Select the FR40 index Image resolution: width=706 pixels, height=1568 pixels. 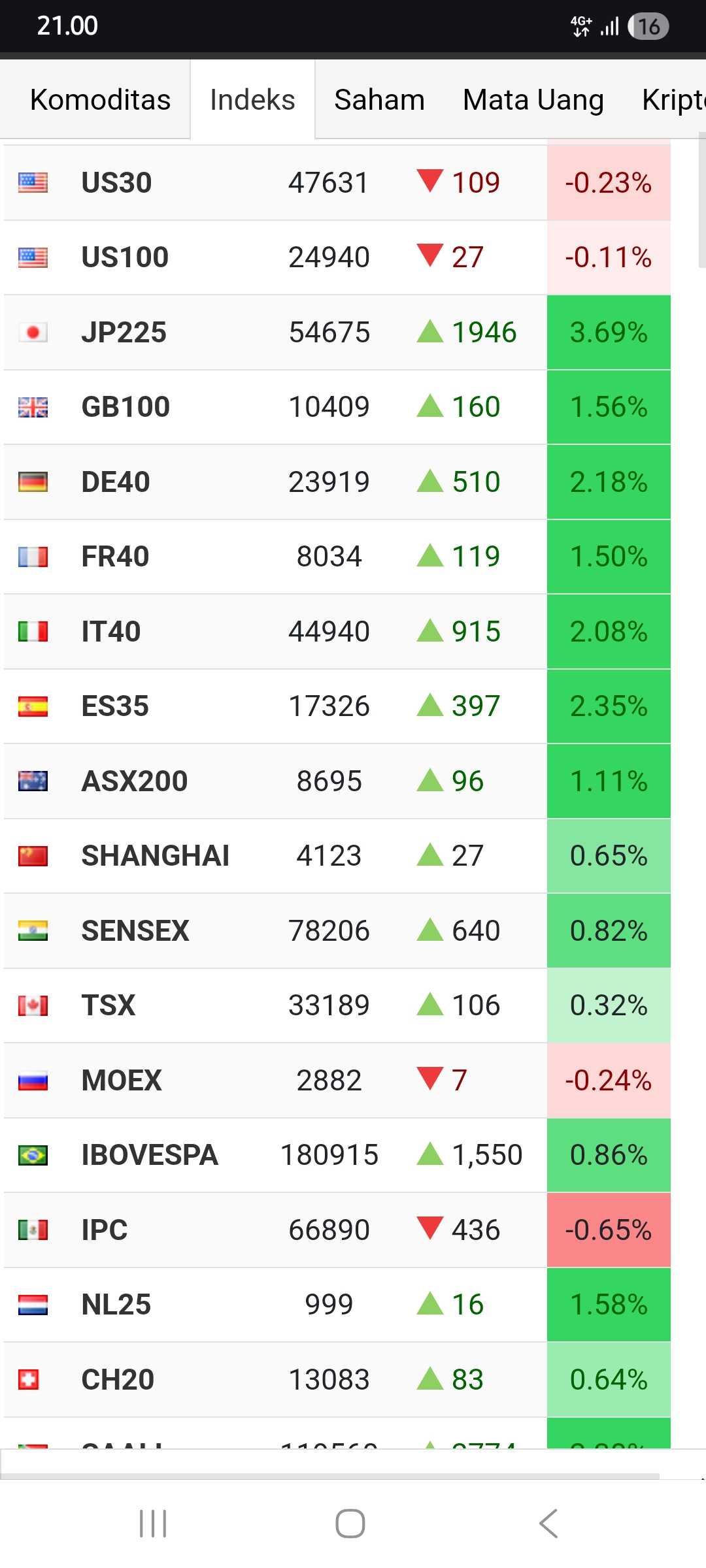[115, 557]
